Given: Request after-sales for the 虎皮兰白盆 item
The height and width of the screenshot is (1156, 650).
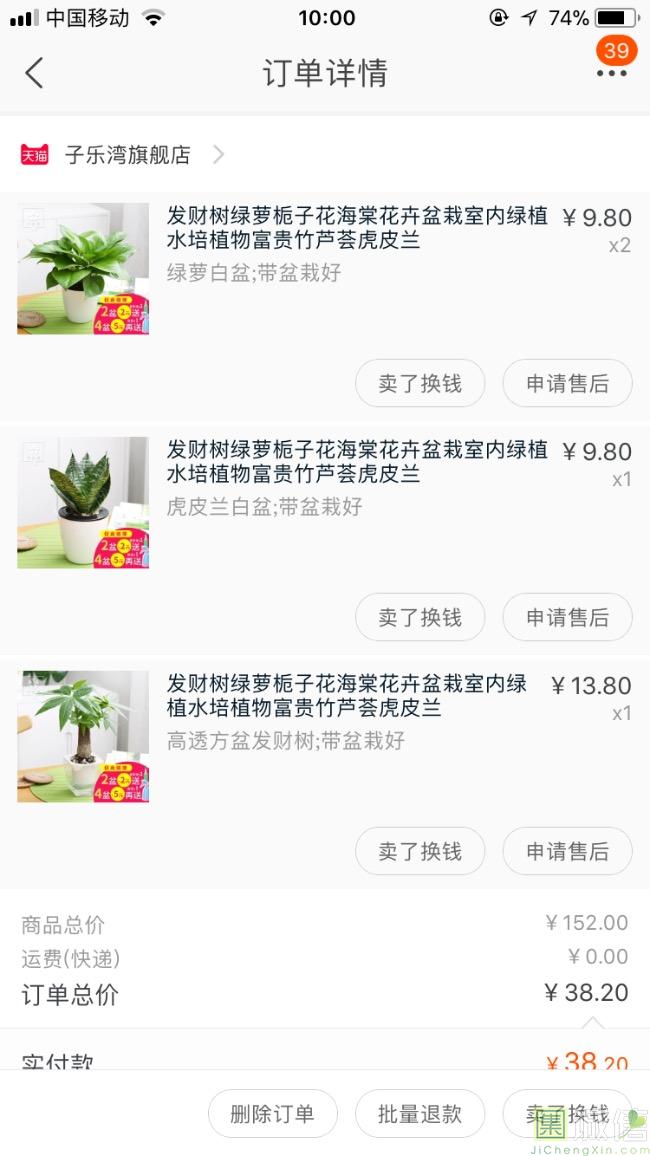Looking at the screenshot, I should pos(567,618).
